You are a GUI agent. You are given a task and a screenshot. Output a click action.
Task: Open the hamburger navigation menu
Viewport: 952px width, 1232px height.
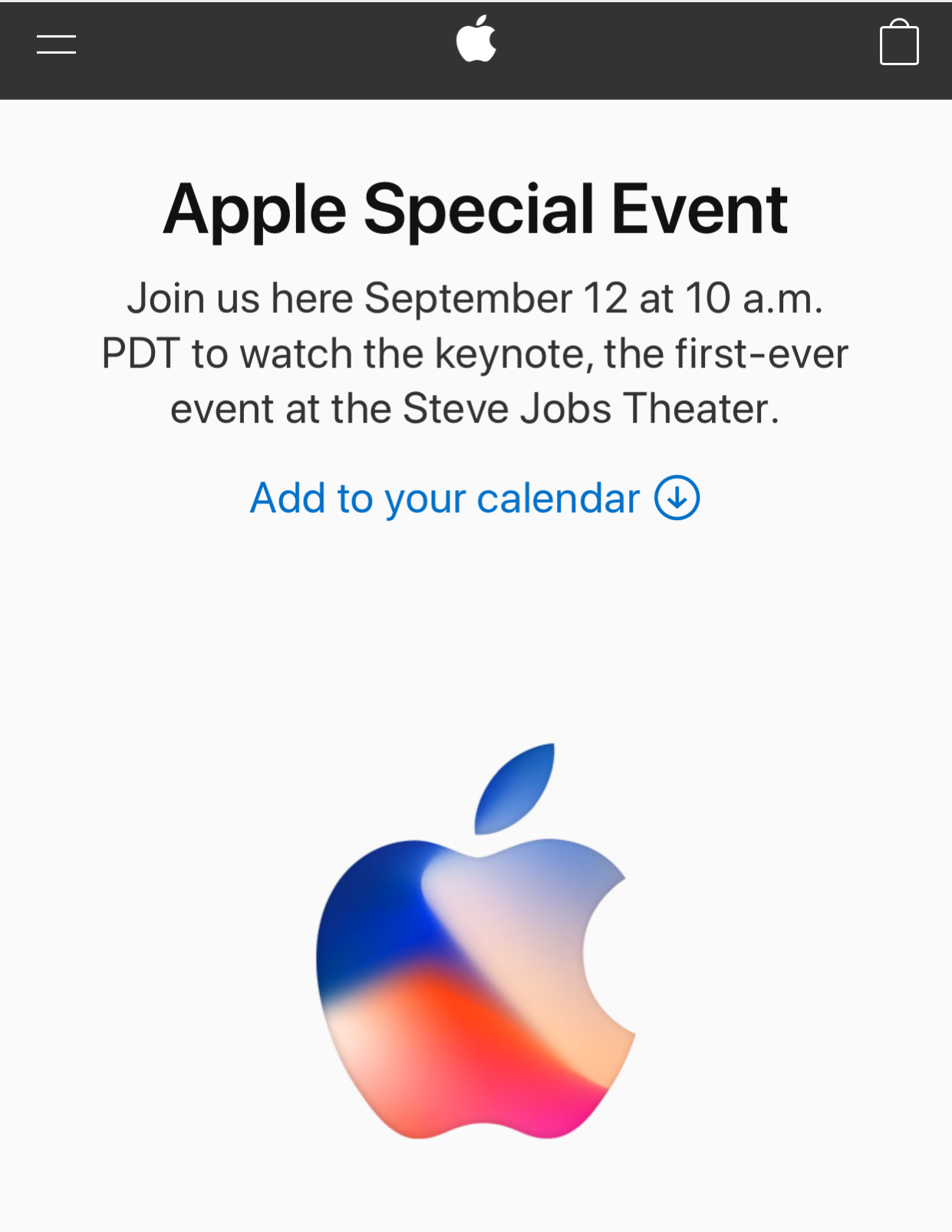pos(56,44)
